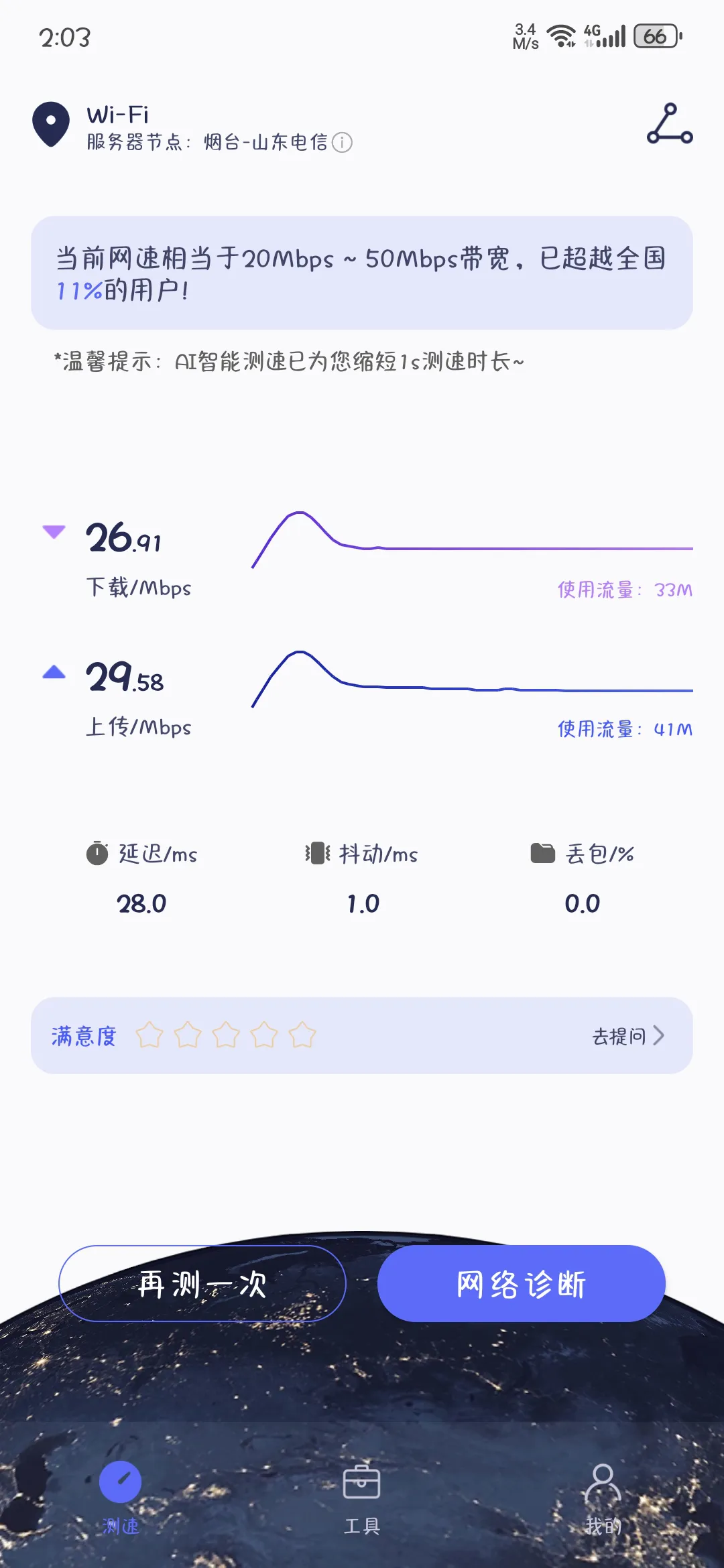The width and height of the screenshot is (724, 1568).
Task: Give a five-star satisfaction rating
Action: 301,1035
